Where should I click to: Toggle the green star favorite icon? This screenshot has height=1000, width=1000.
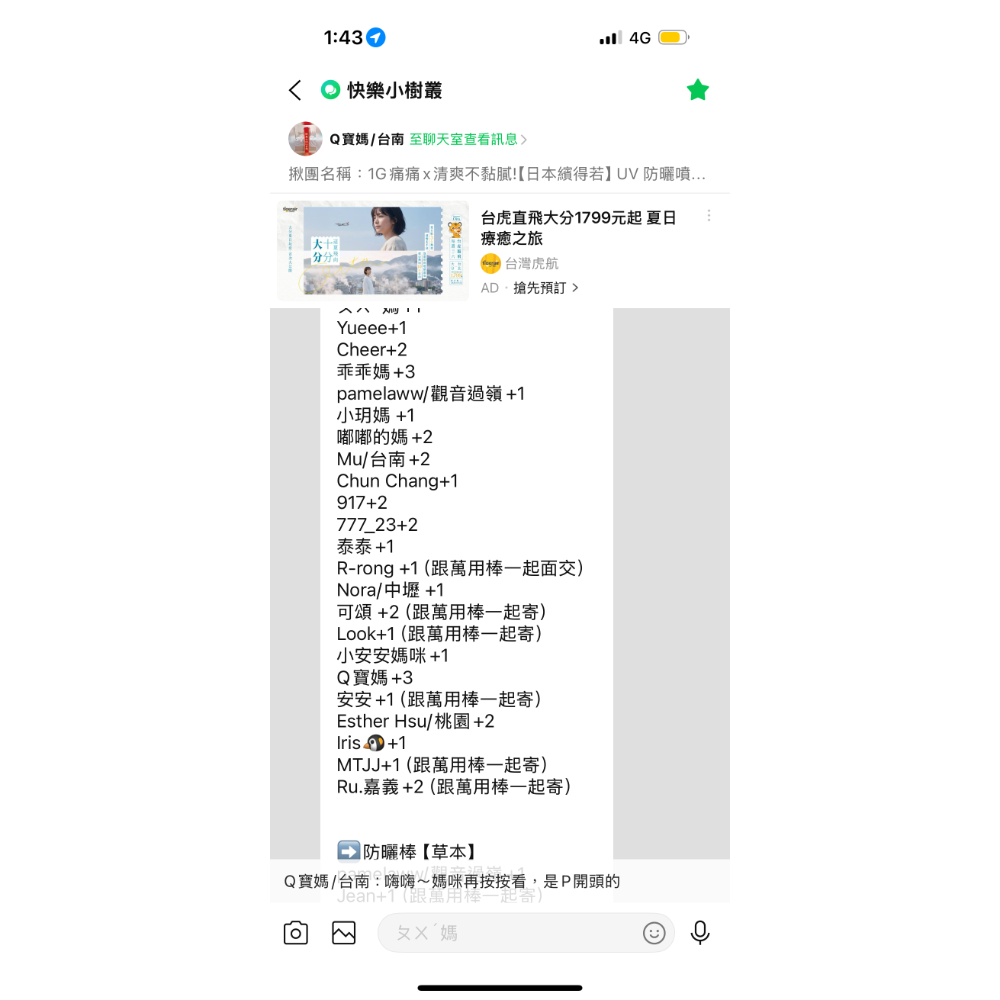click(x=697, y=90)
